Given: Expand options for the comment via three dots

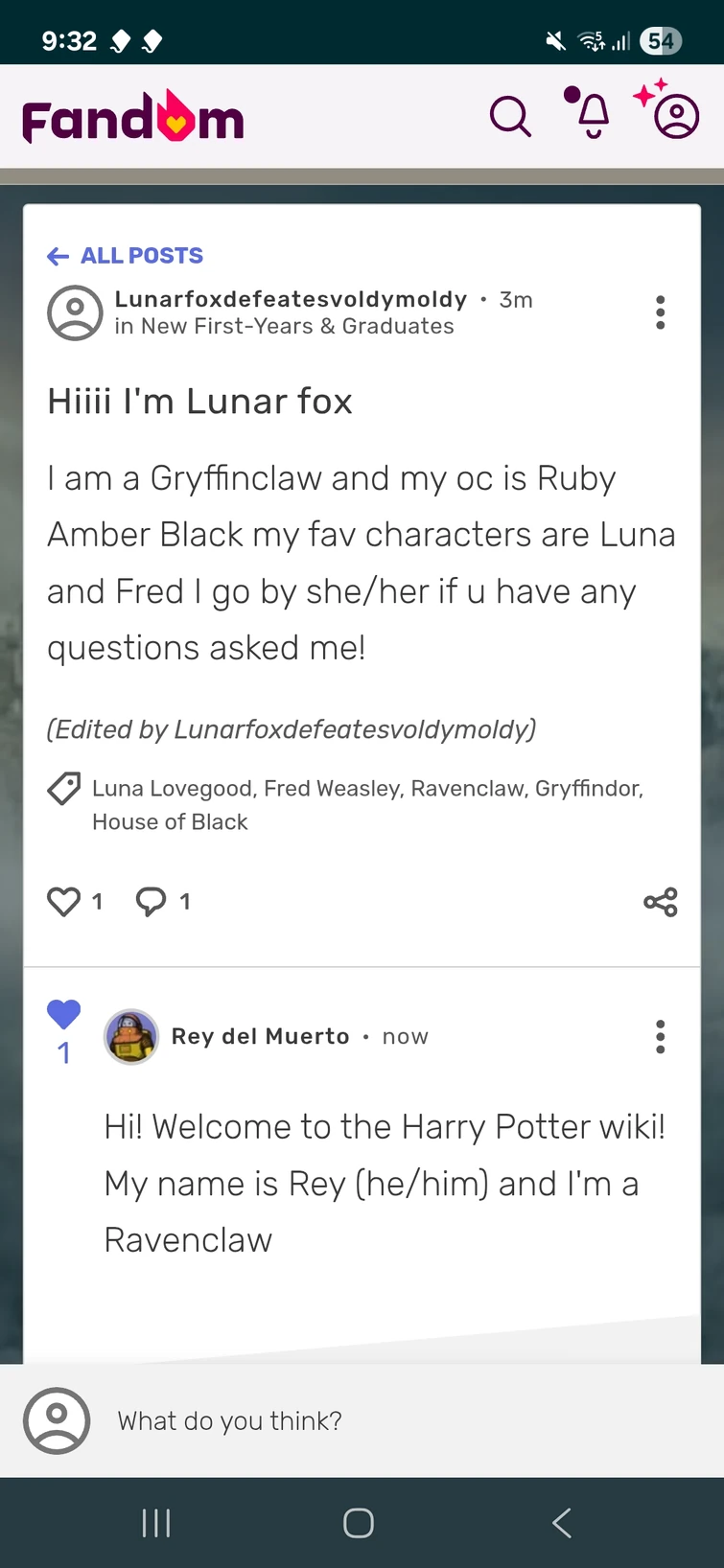Looking at the screenshot, I should [660, 1036].
